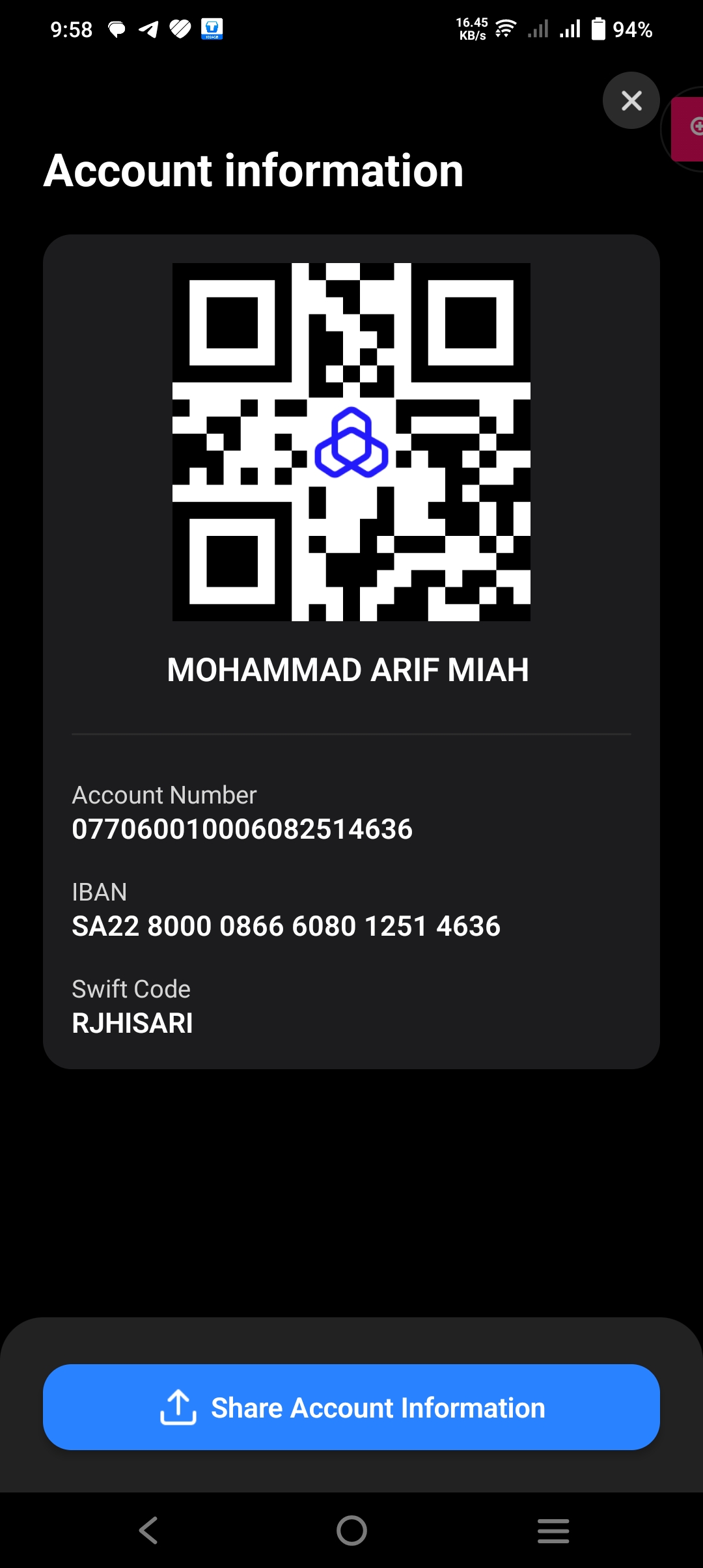This screenshot has width=703, height=1568.
Task: Go back using the system navigation bar
Action: [x=148, y=1530]
